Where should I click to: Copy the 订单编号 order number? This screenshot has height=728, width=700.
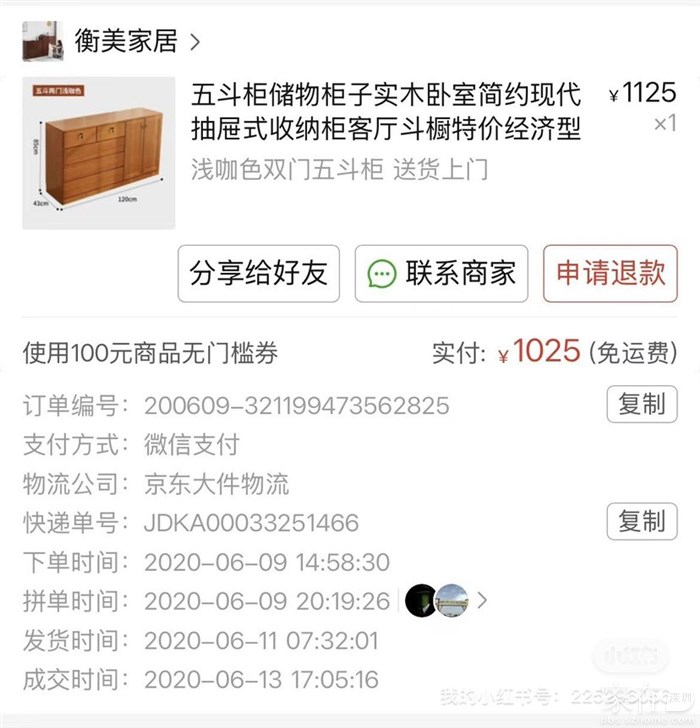(x=641, y=404)
